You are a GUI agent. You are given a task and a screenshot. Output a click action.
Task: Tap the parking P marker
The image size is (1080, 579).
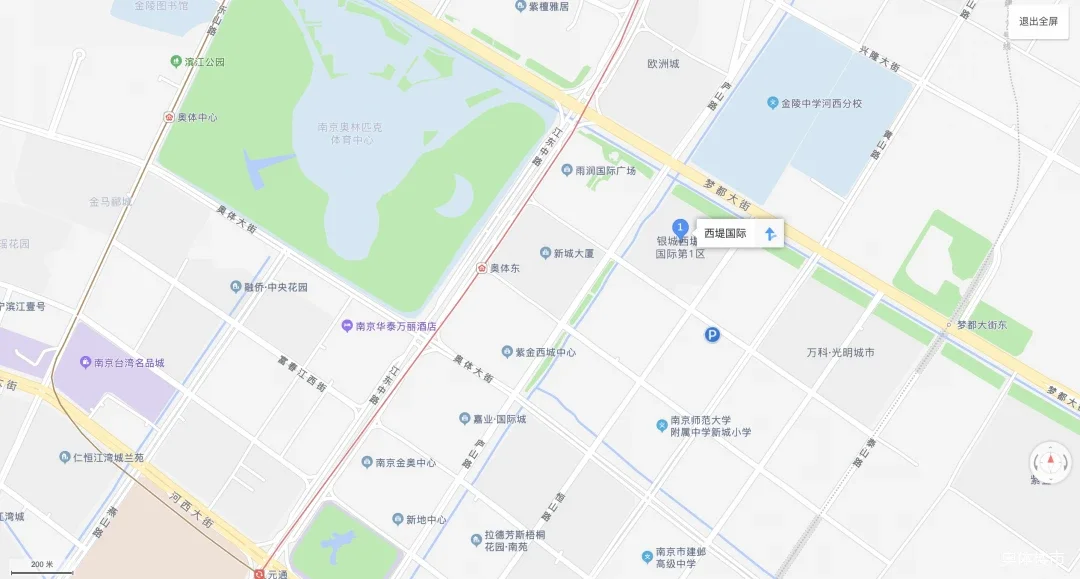[x=712, y=336]
